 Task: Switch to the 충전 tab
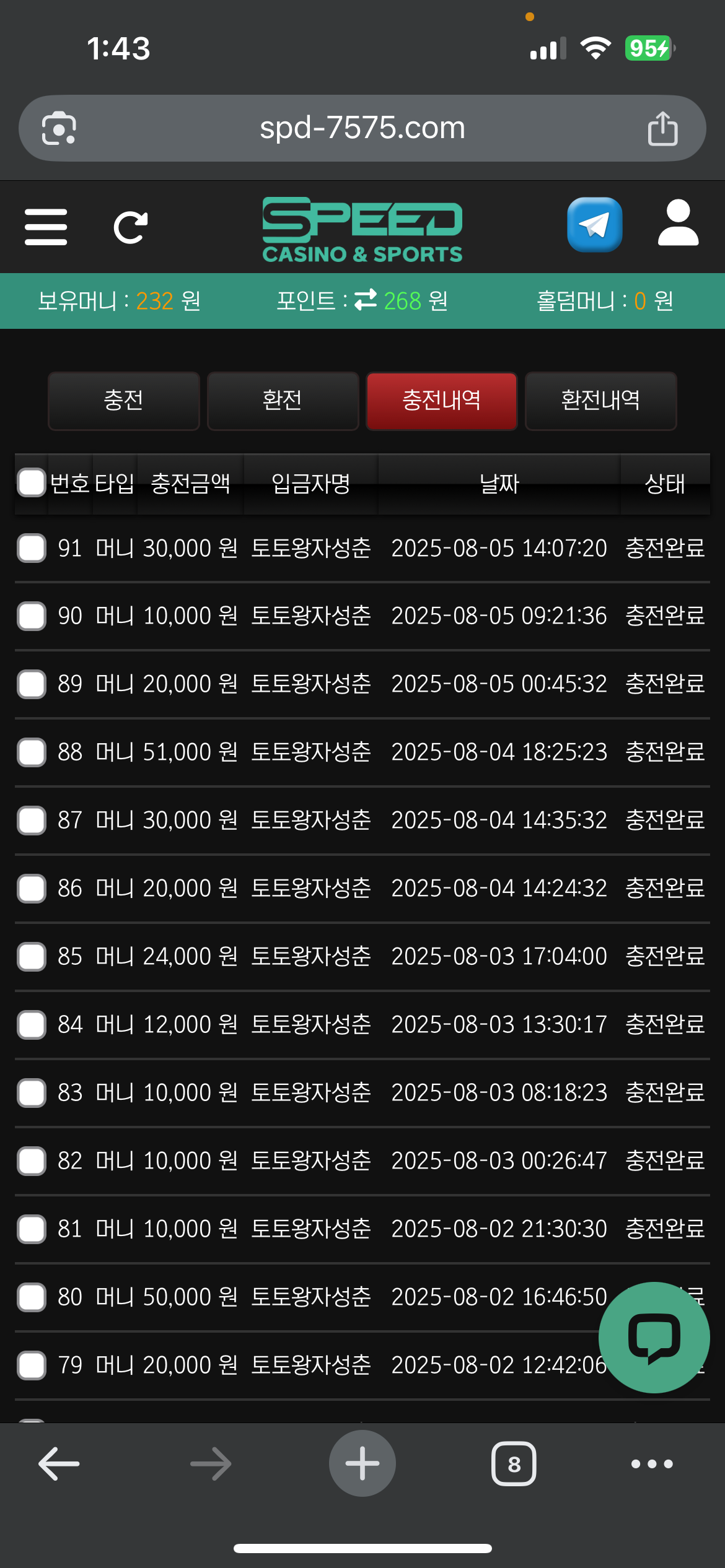124,401
